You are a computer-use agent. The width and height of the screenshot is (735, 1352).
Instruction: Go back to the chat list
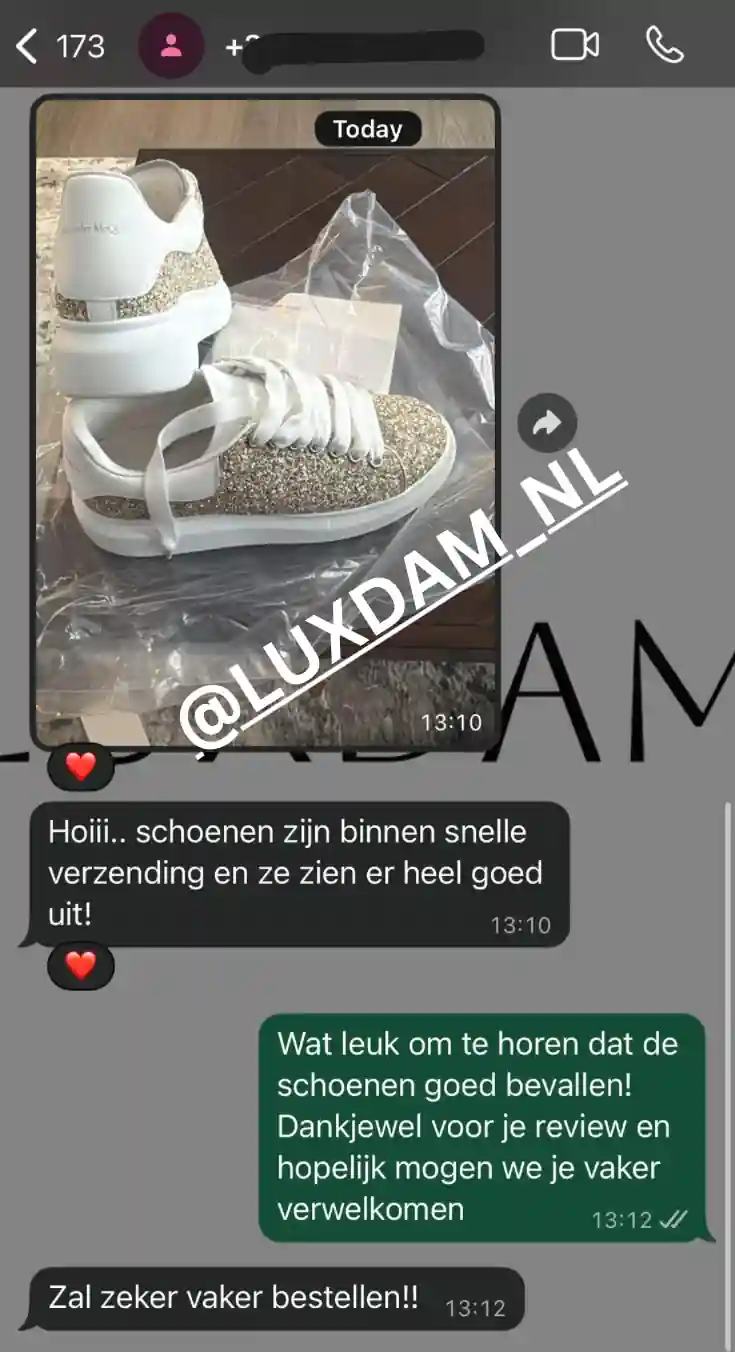click(59, 46)
